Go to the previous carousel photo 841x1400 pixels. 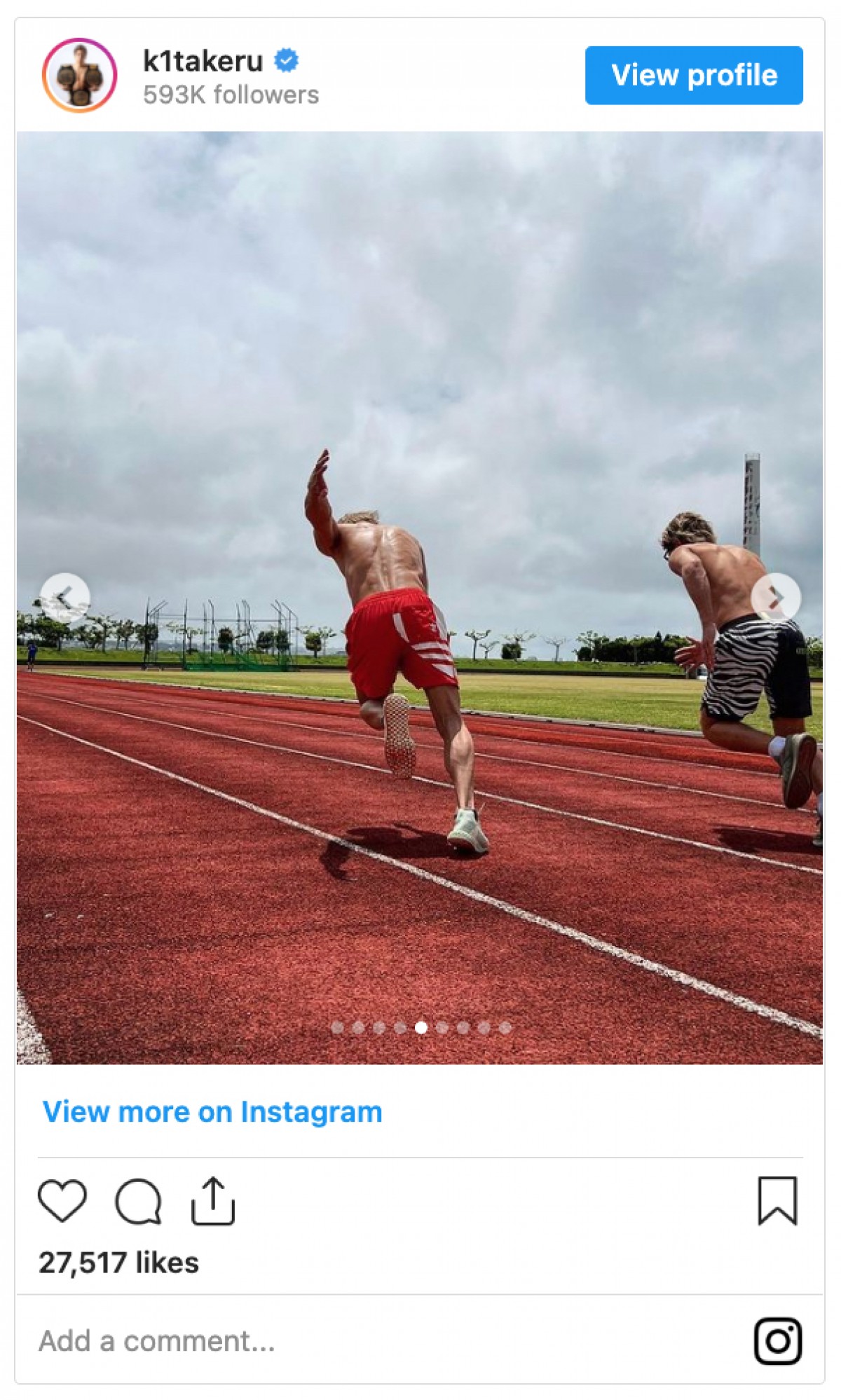[x=64, y=598]
